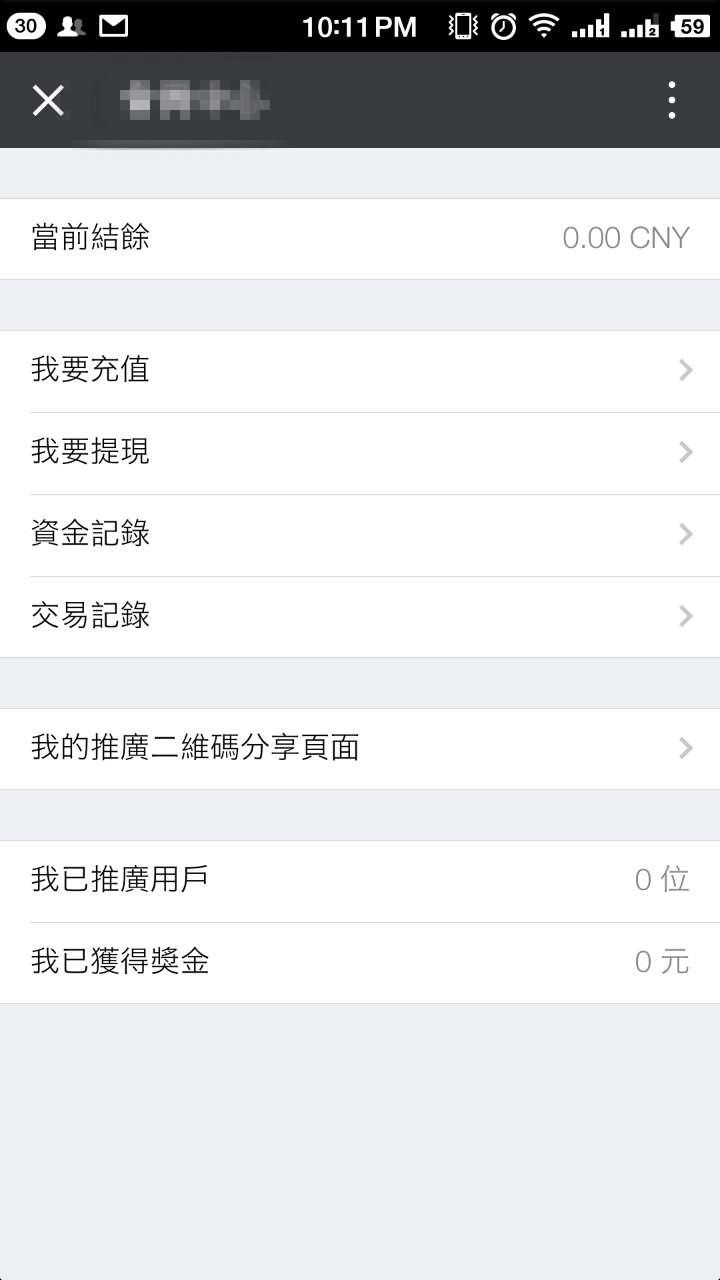Image resolution: width=720 pixels, height=1280 pixels.
Task: Close the page with the X icon
Action: click(x=48, y=100)
